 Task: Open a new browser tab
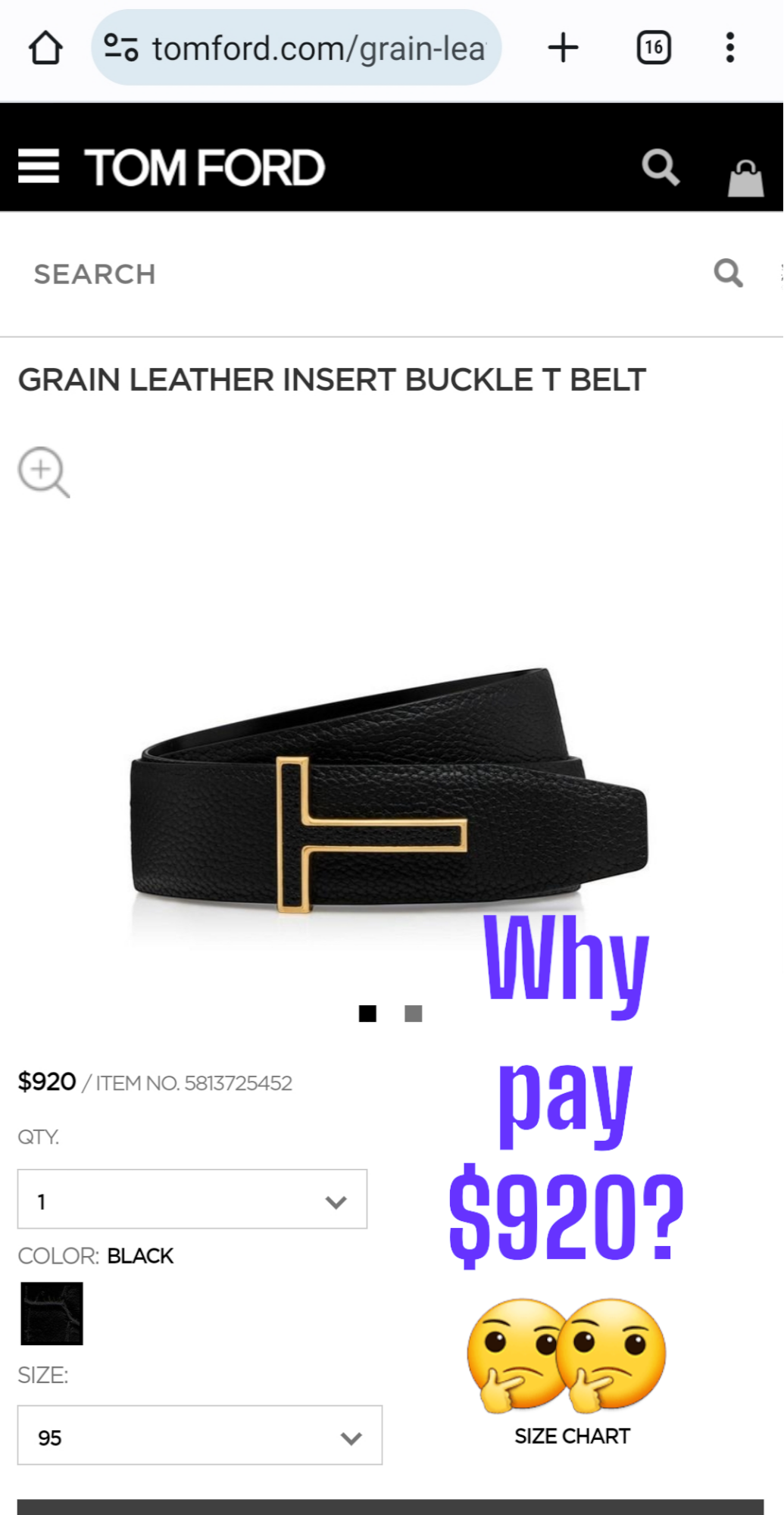point(563,48)
